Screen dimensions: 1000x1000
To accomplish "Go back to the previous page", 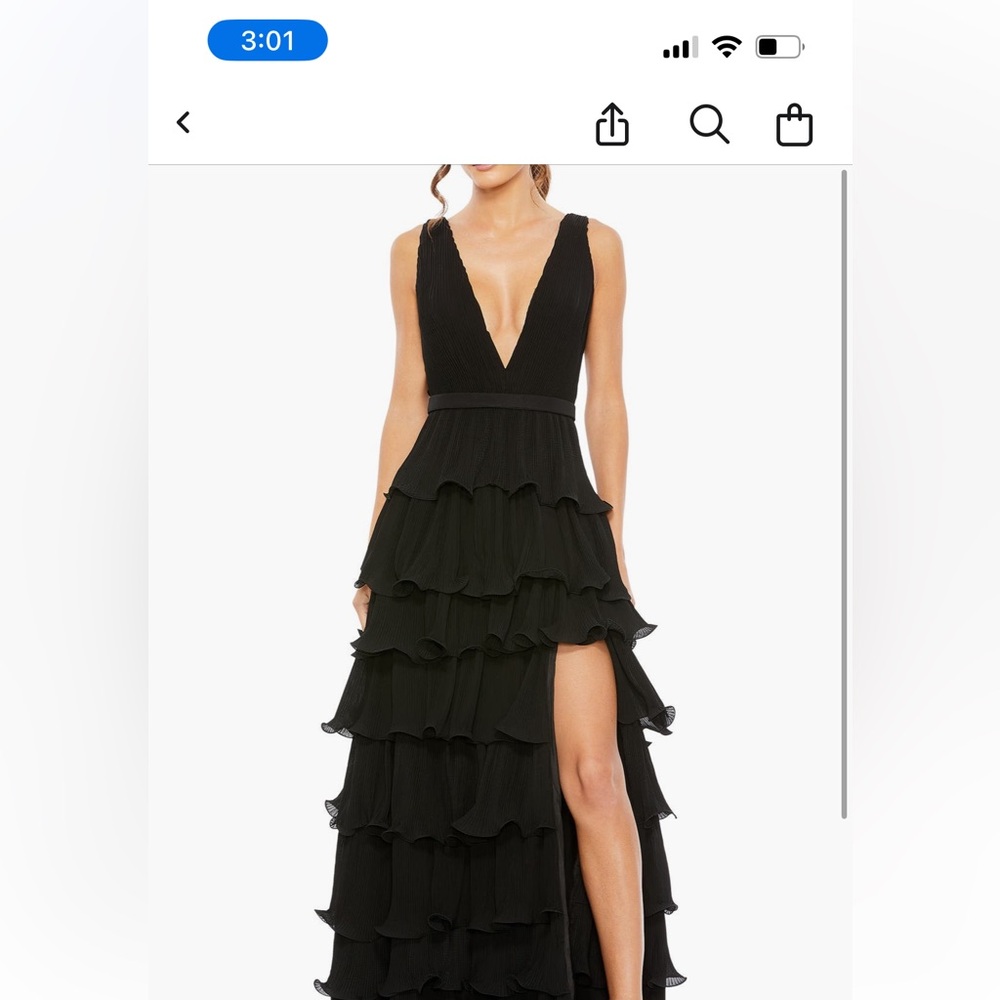I will [x=183, y=123].
